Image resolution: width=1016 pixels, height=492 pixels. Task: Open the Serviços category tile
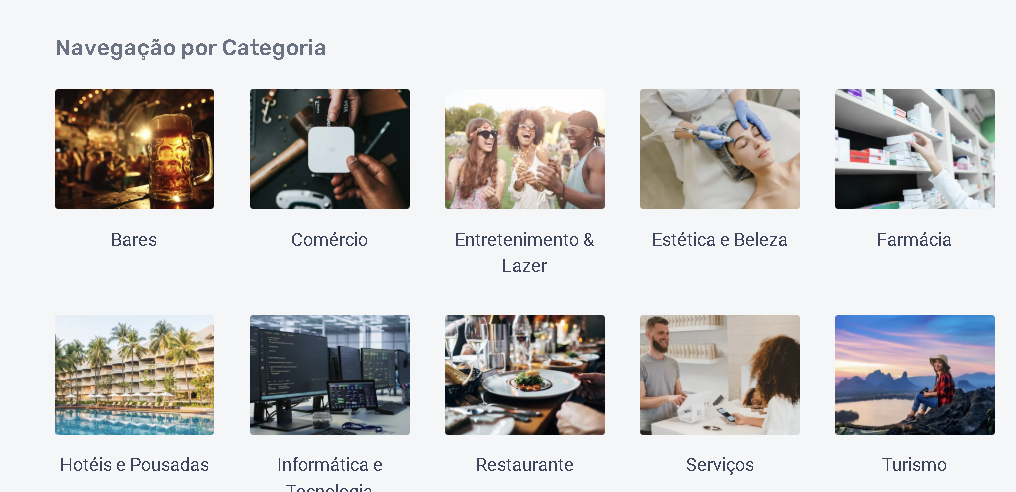[719, 375]
